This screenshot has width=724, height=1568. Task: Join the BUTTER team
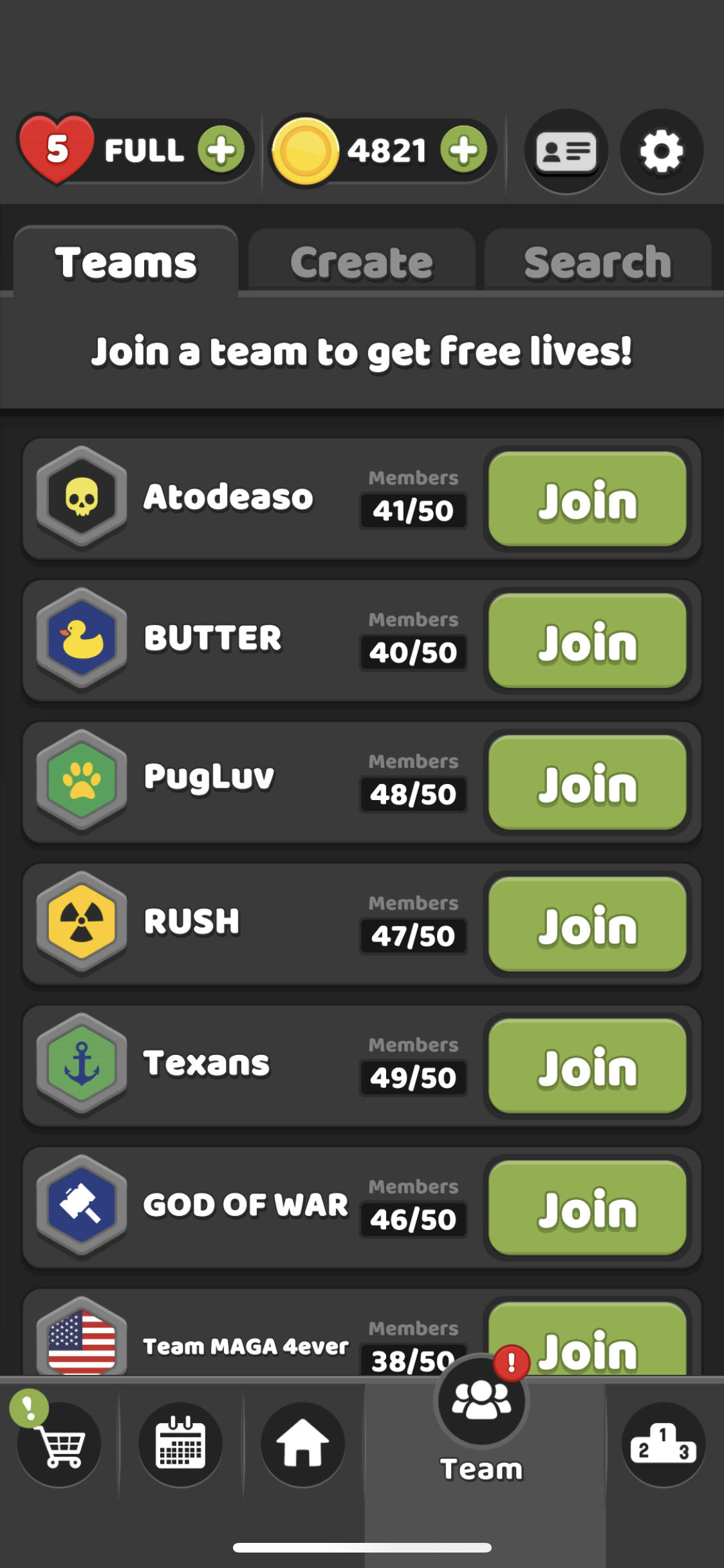coord(587,641)
